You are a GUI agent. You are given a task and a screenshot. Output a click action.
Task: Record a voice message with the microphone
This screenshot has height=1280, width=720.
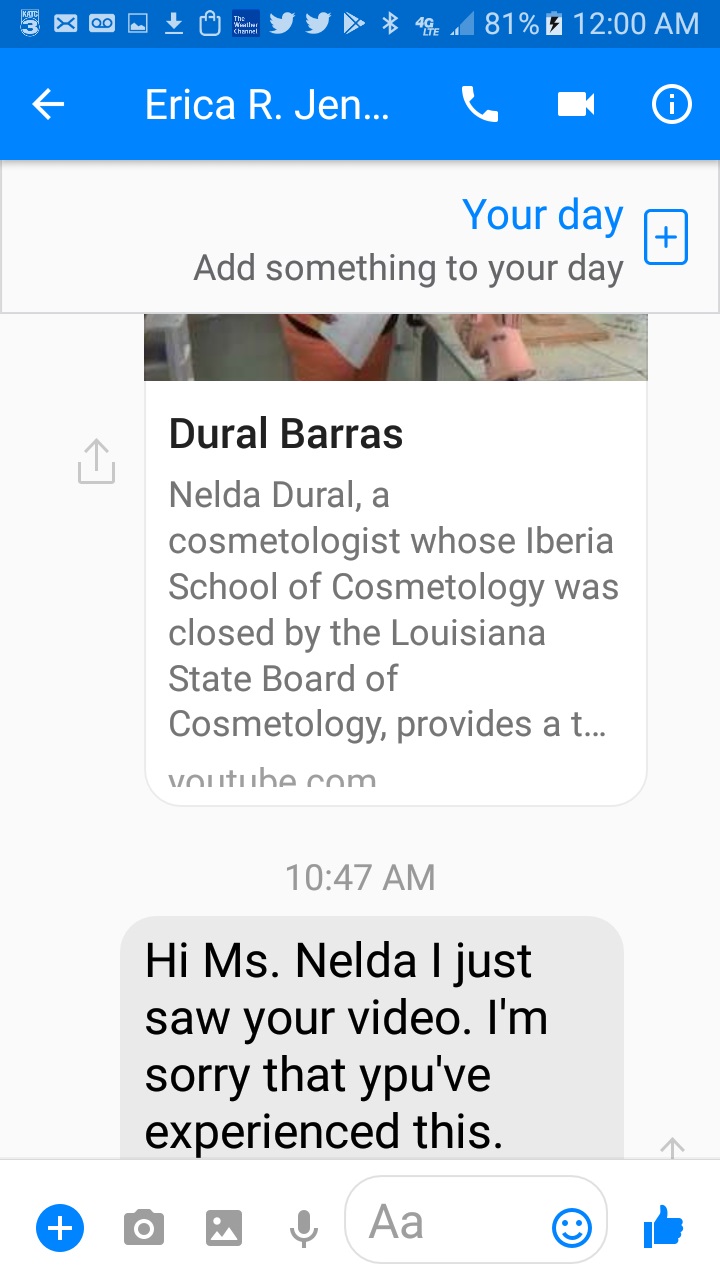click(304, 1227)
